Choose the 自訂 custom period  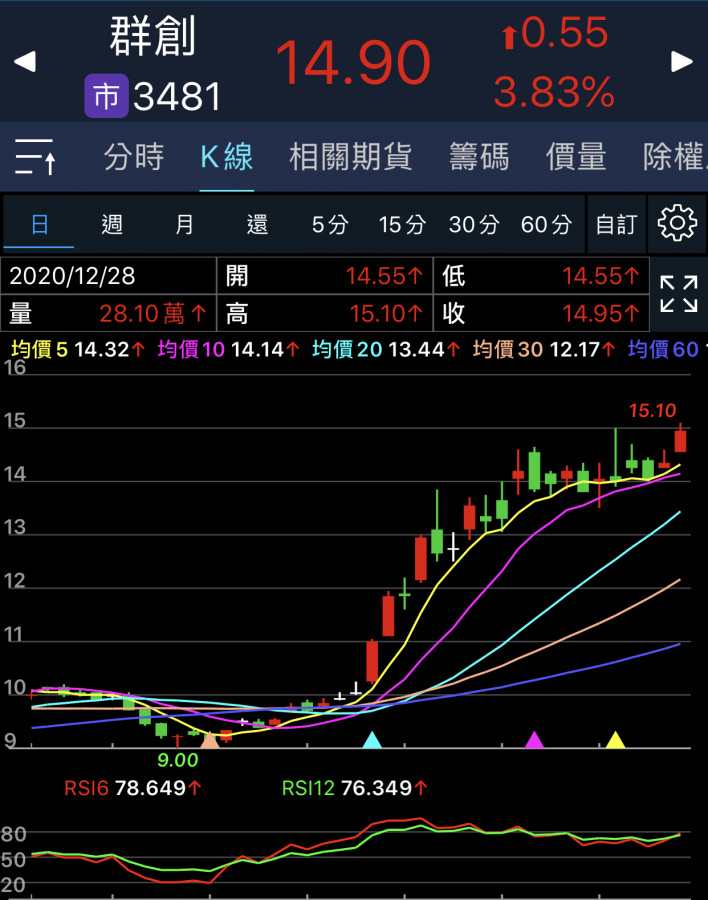click(x=616, y=224)
